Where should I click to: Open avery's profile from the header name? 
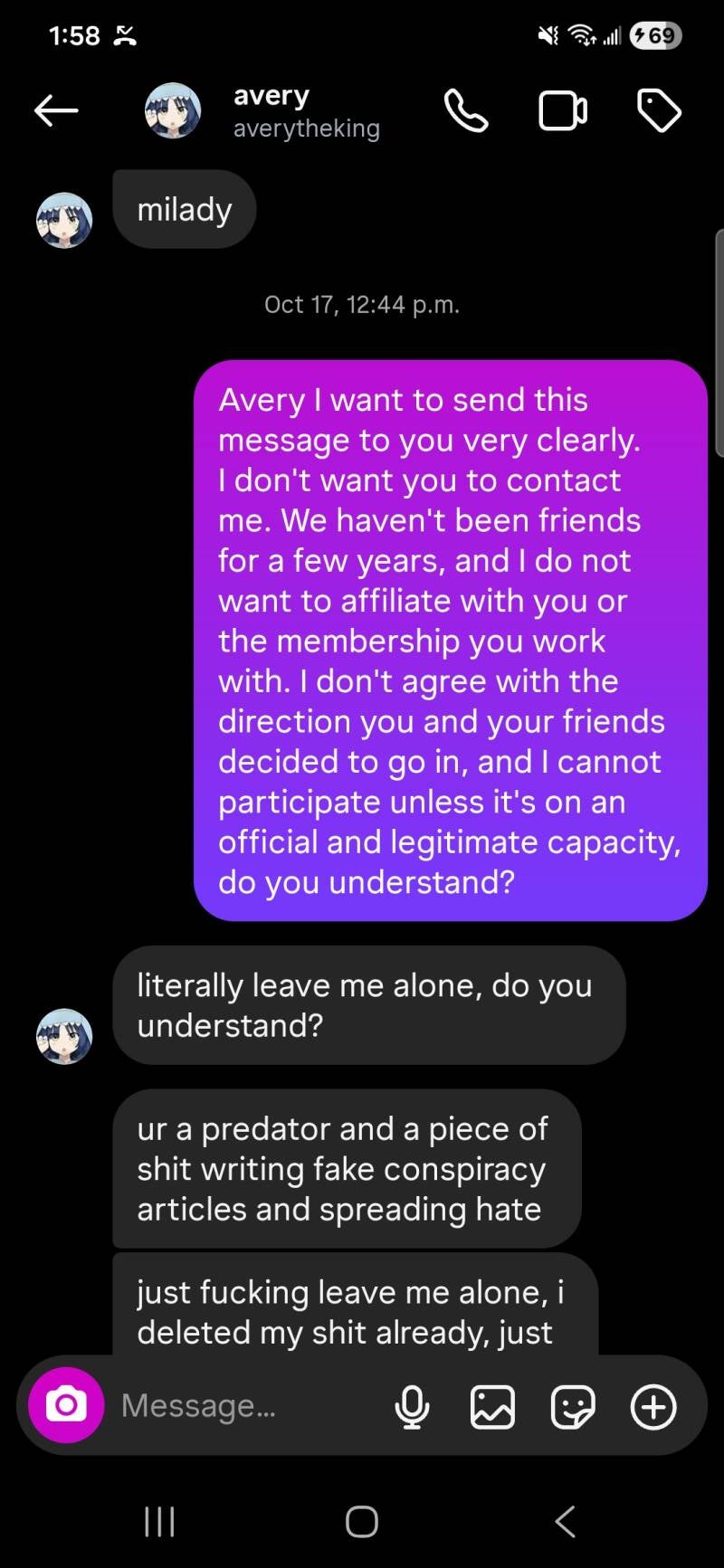pyautogui.click(x=271, y=96)
